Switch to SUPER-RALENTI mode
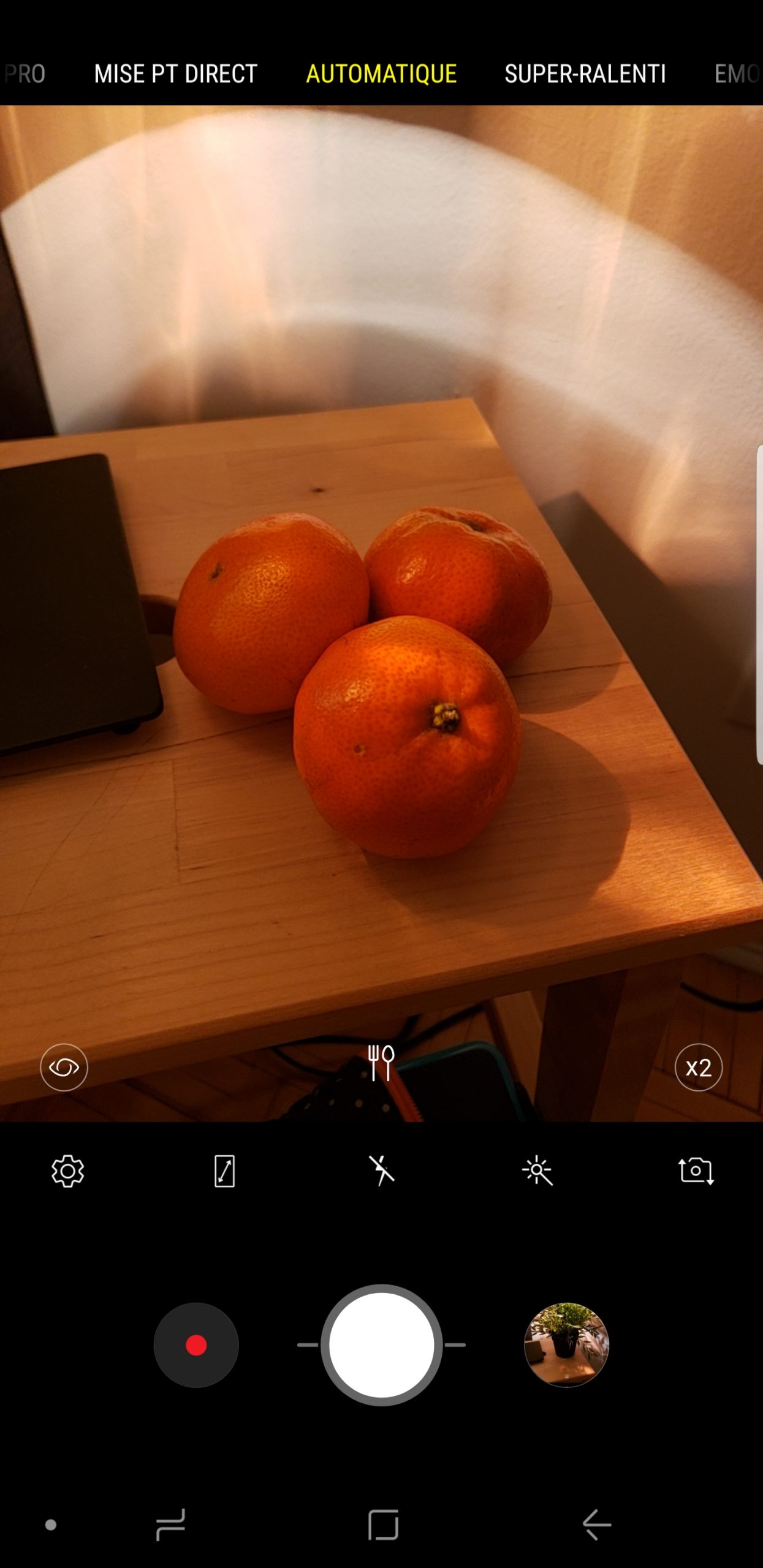This screenshot has height=1568, width=763. (585, 74)
